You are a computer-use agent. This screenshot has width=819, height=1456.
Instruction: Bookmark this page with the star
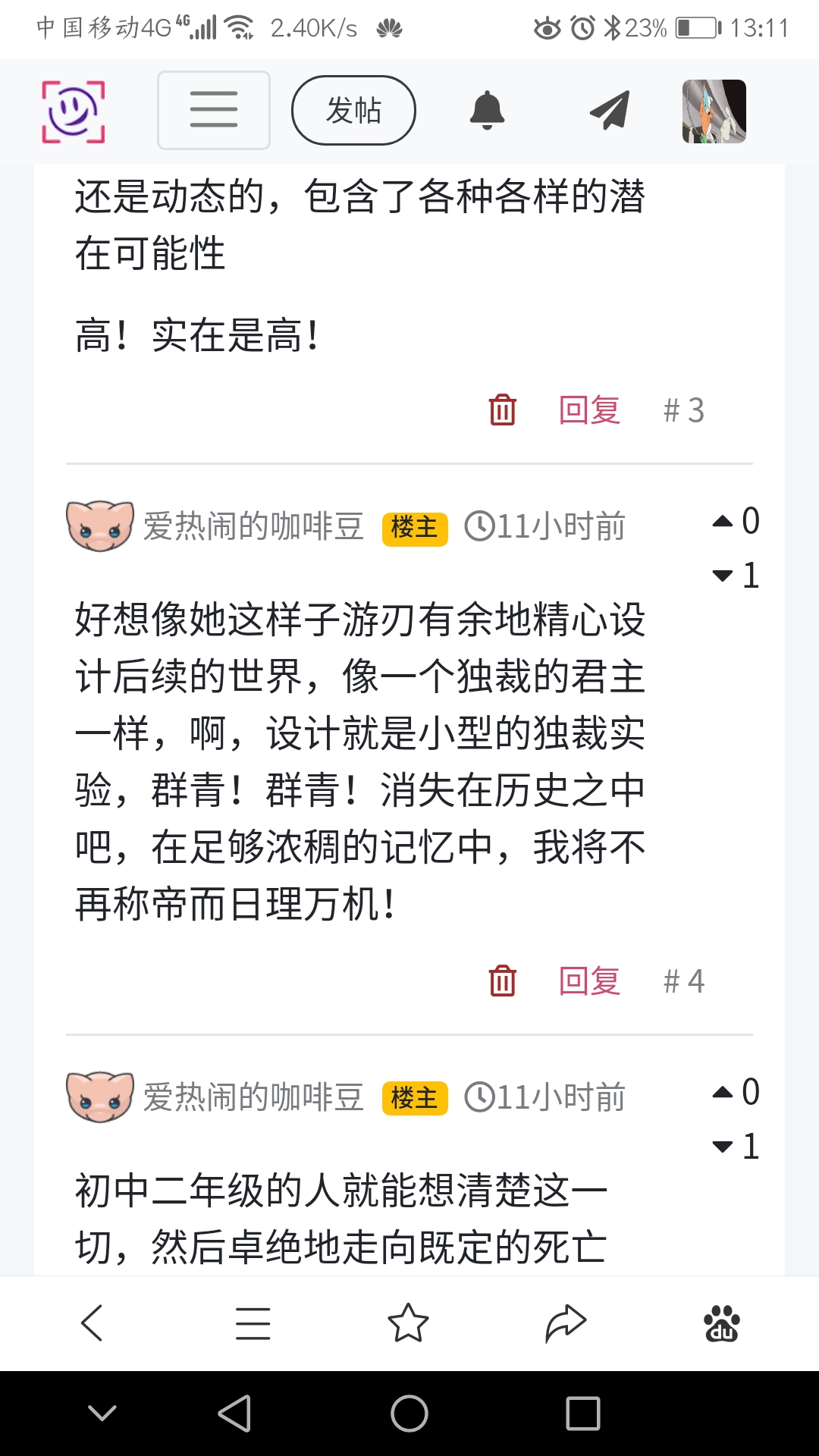(408, 1323)
